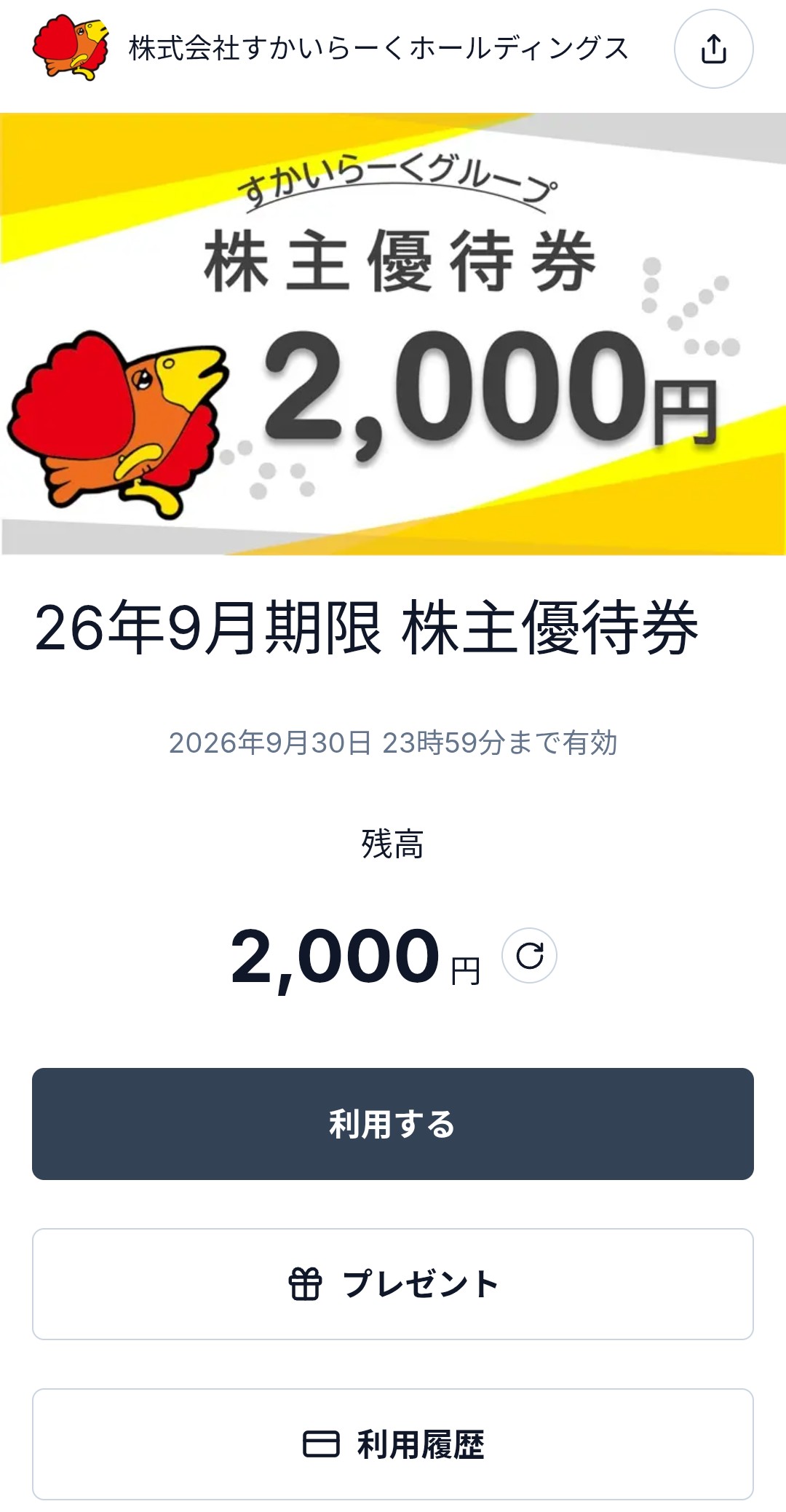Screen dimensions: 786x1512
Task: Send the voucher via プレゼント button
Action: coord(393,1283)
